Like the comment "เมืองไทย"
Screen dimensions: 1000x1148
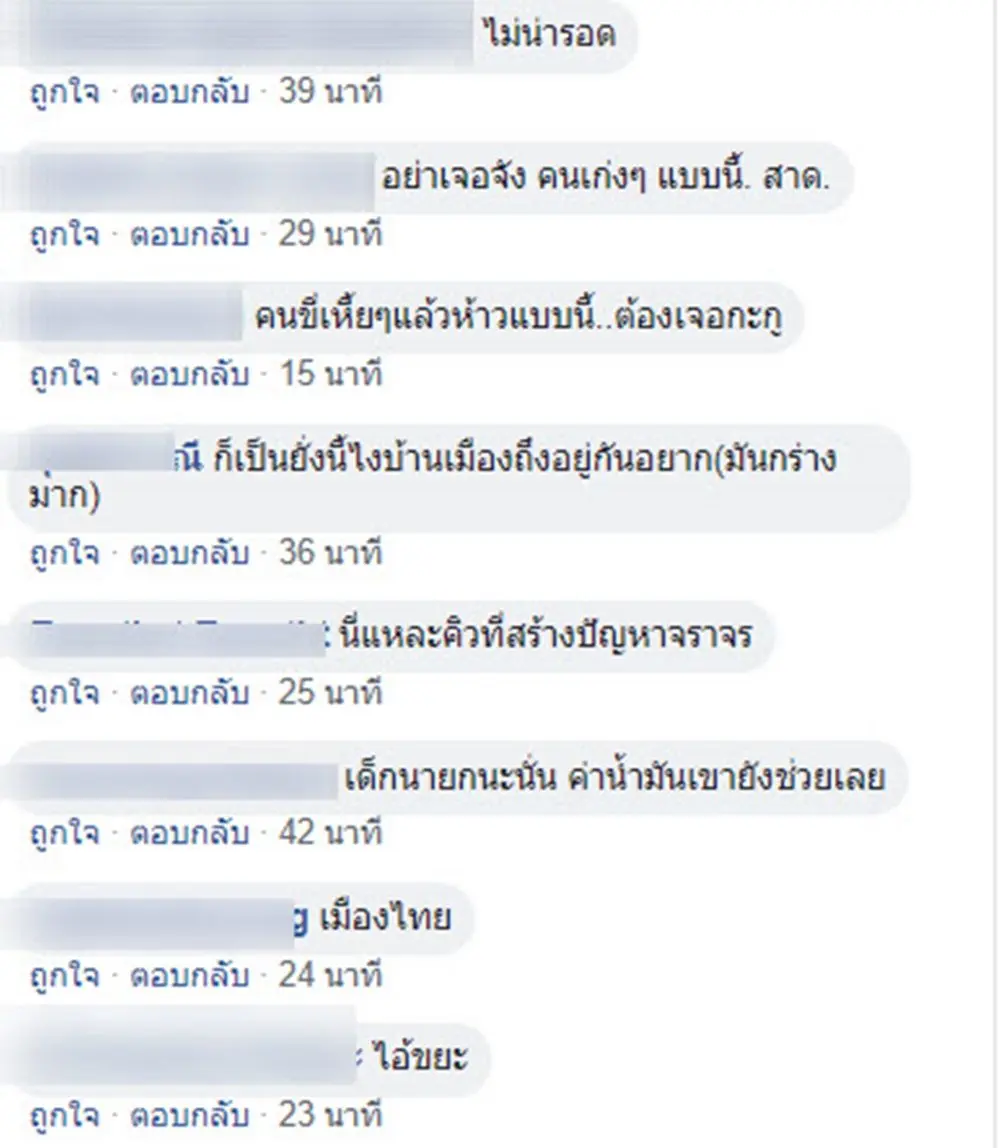pyautogui.click(x=64, y=974)
